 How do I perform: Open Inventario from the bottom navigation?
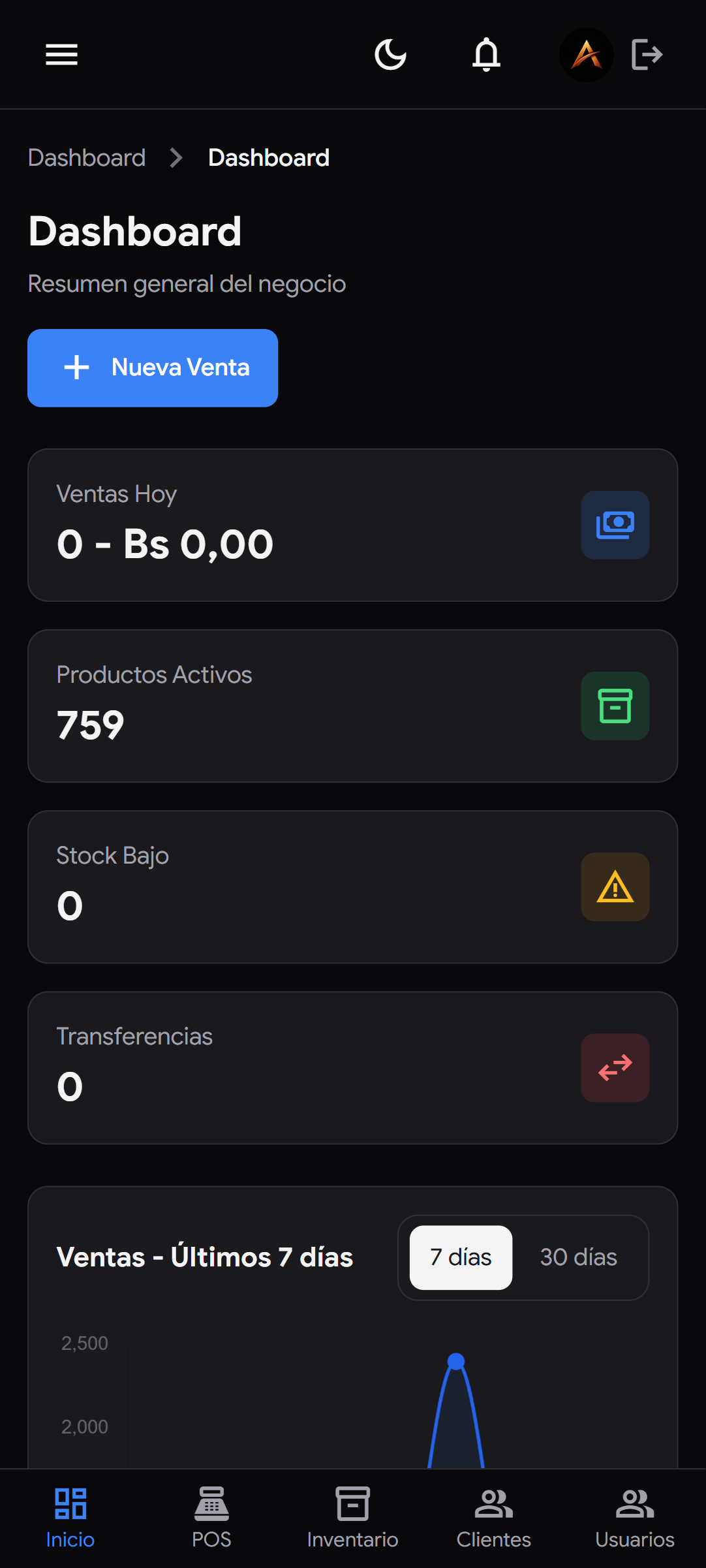click(x=352, y=1514)
